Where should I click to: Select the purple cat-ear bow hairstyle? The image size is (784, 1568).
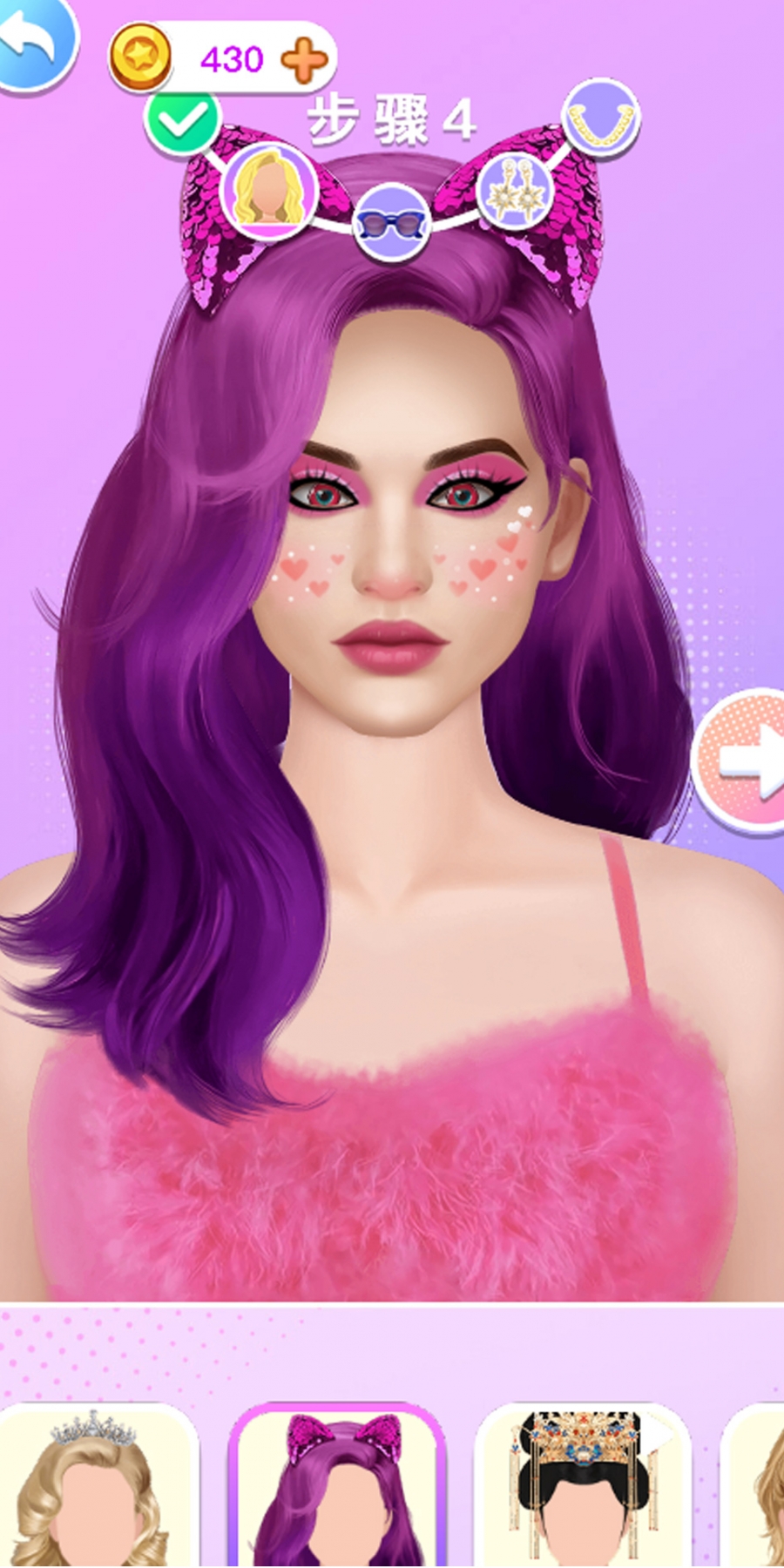click(338, 1486)
